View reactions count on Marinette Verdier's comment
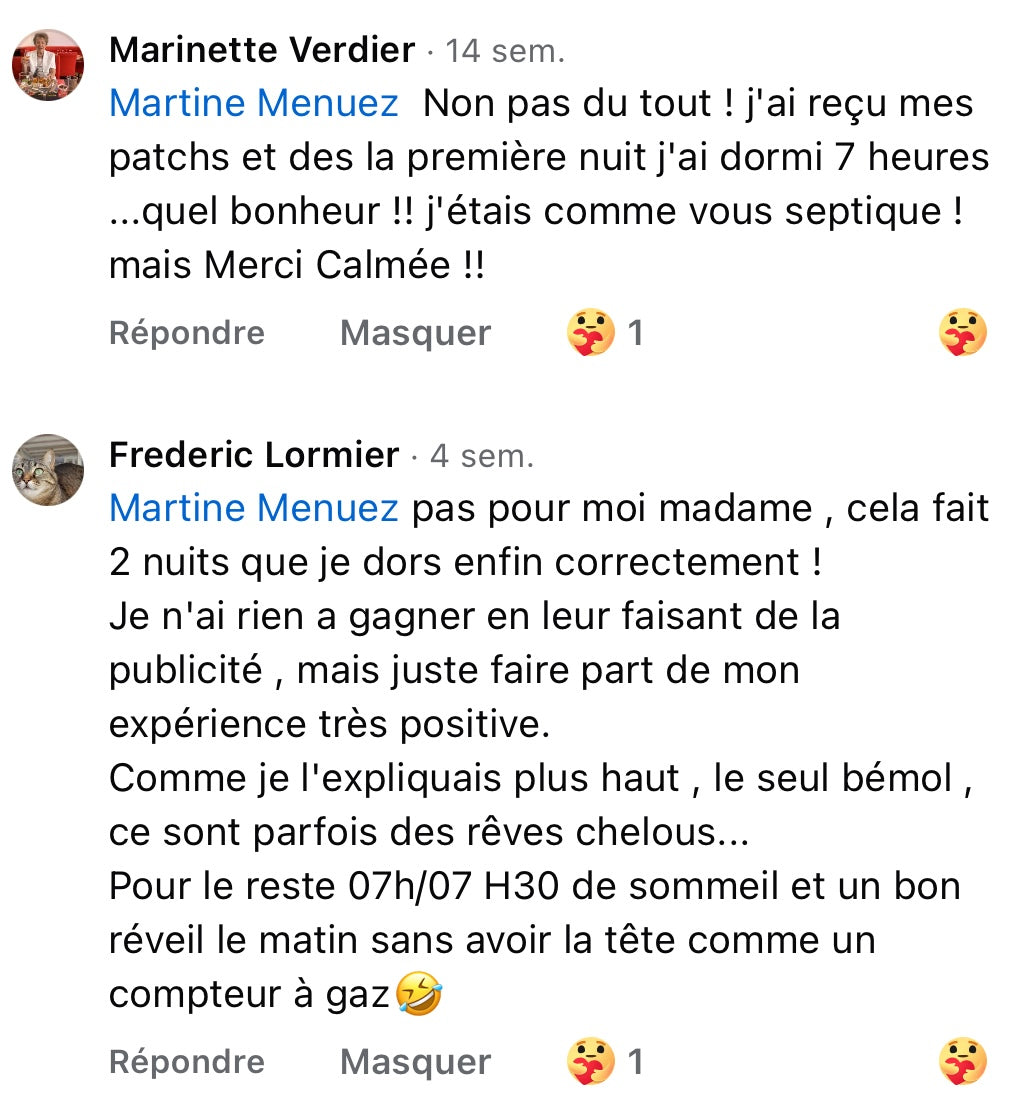This screenshot has height=1104, width=1035. pos(605,333)
